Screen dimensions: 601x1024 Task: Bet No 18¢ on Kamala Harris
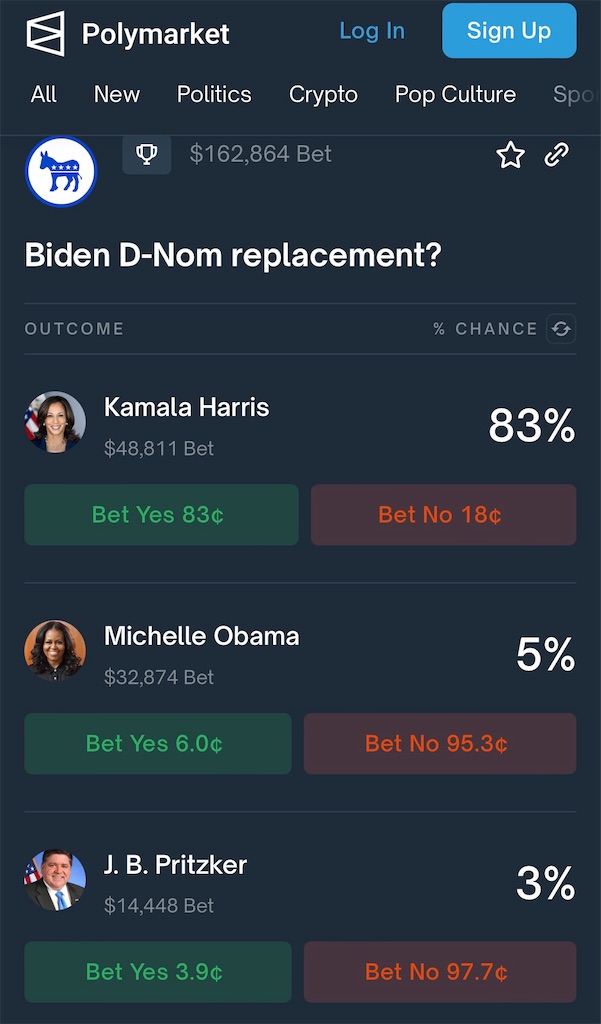pyautogui.click(x=443, y=515)
